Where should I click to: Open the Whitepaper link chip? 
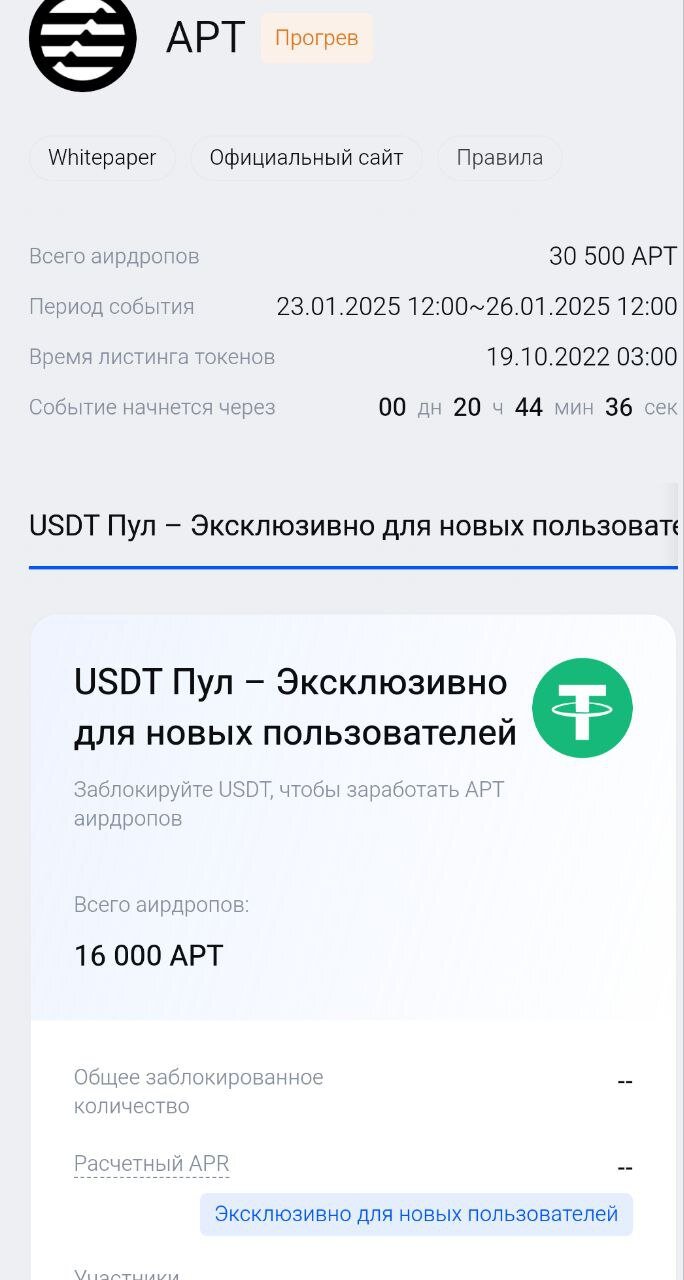pos(102,158)
